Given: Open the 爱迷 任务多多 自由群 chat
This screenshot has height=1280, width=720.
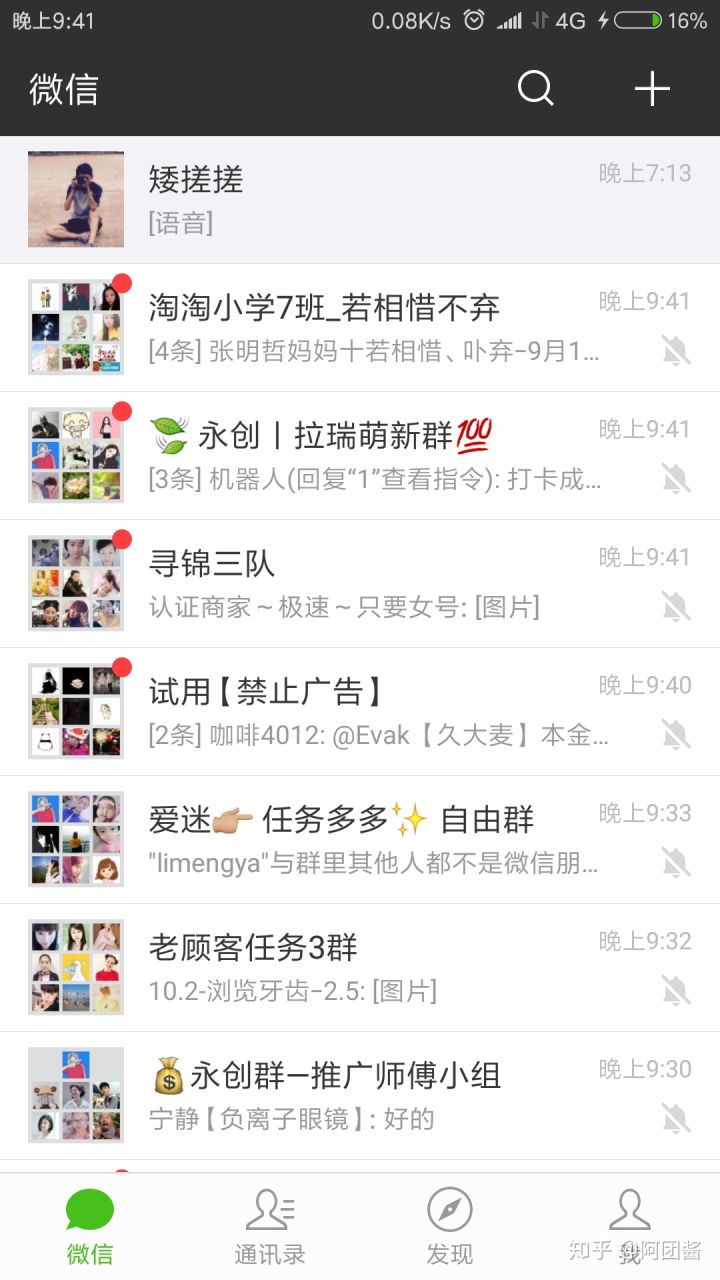Looking at the screenshot, I should 360,839.
